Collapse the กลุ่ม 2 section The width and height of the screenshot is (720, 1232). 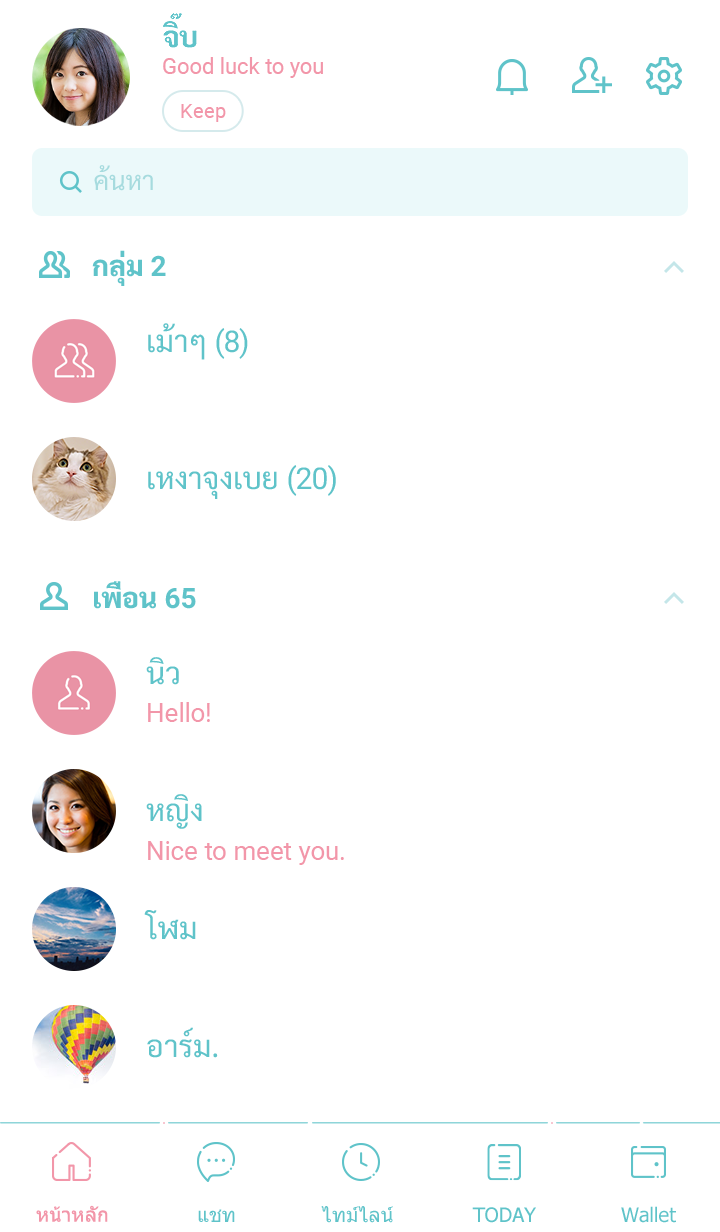tap(674, 267)
